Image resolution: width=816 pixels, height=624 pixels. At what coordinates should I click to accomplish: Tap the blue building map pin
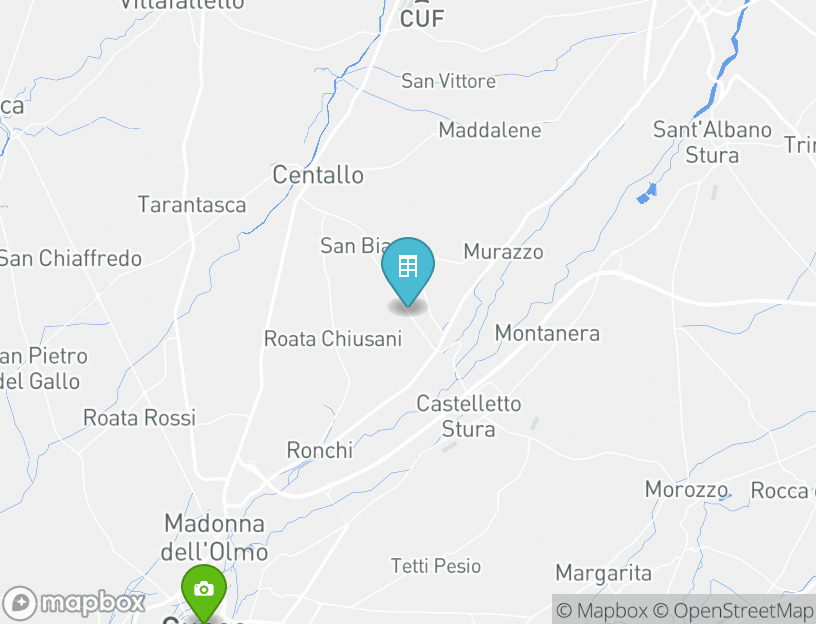click(408, 267)
